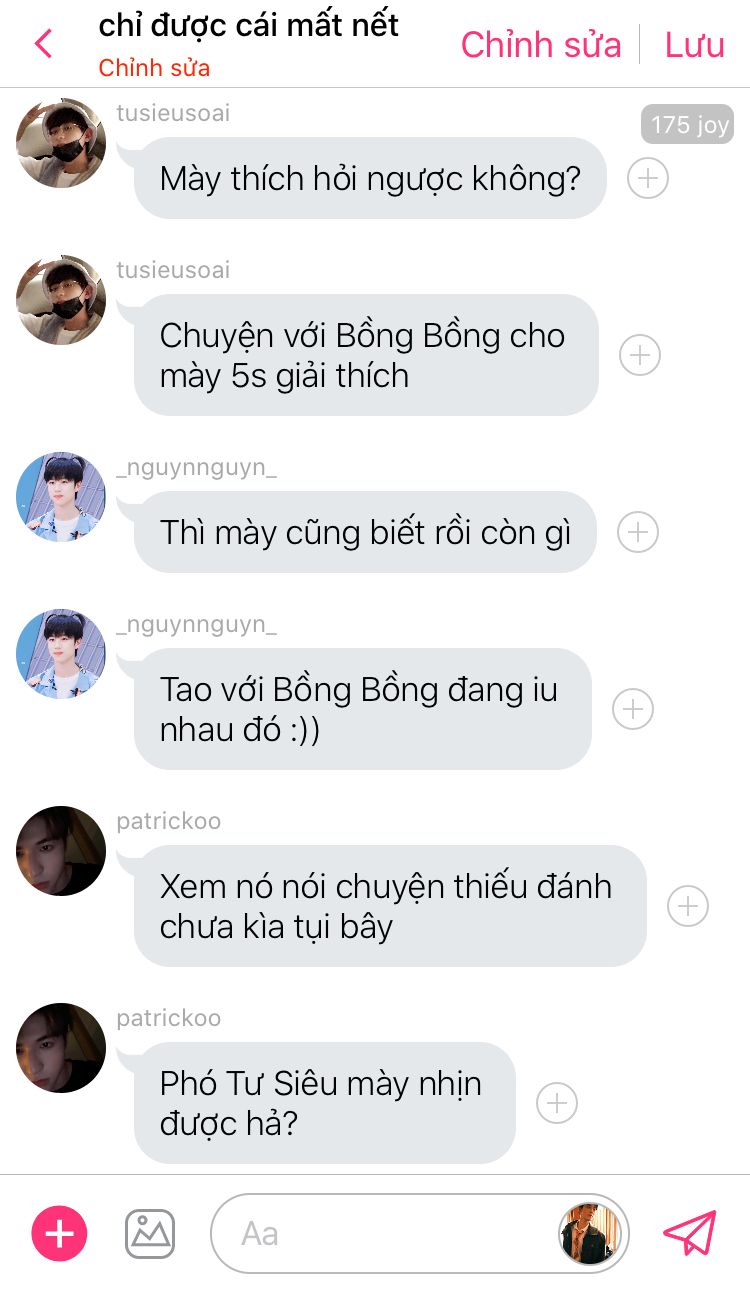Image resolution: width=750 pixels, height=1294 pixels.
Task: Go back using the pink arrow
Action: point(43,44)
